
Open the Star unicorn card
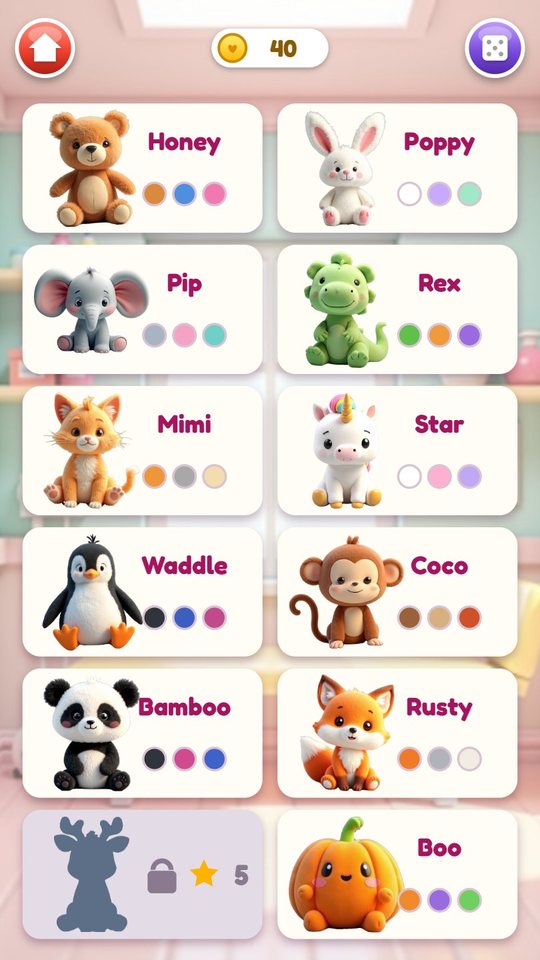pyautogui.click(x=397, y=451)
